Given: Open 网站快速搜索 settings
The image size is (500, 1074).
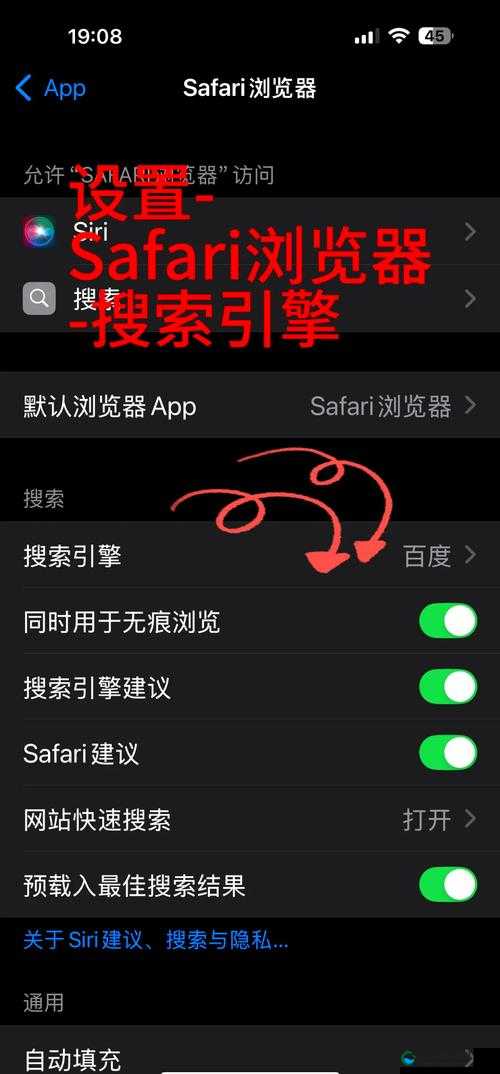Looking at the screenshot, I should (250, 819).
